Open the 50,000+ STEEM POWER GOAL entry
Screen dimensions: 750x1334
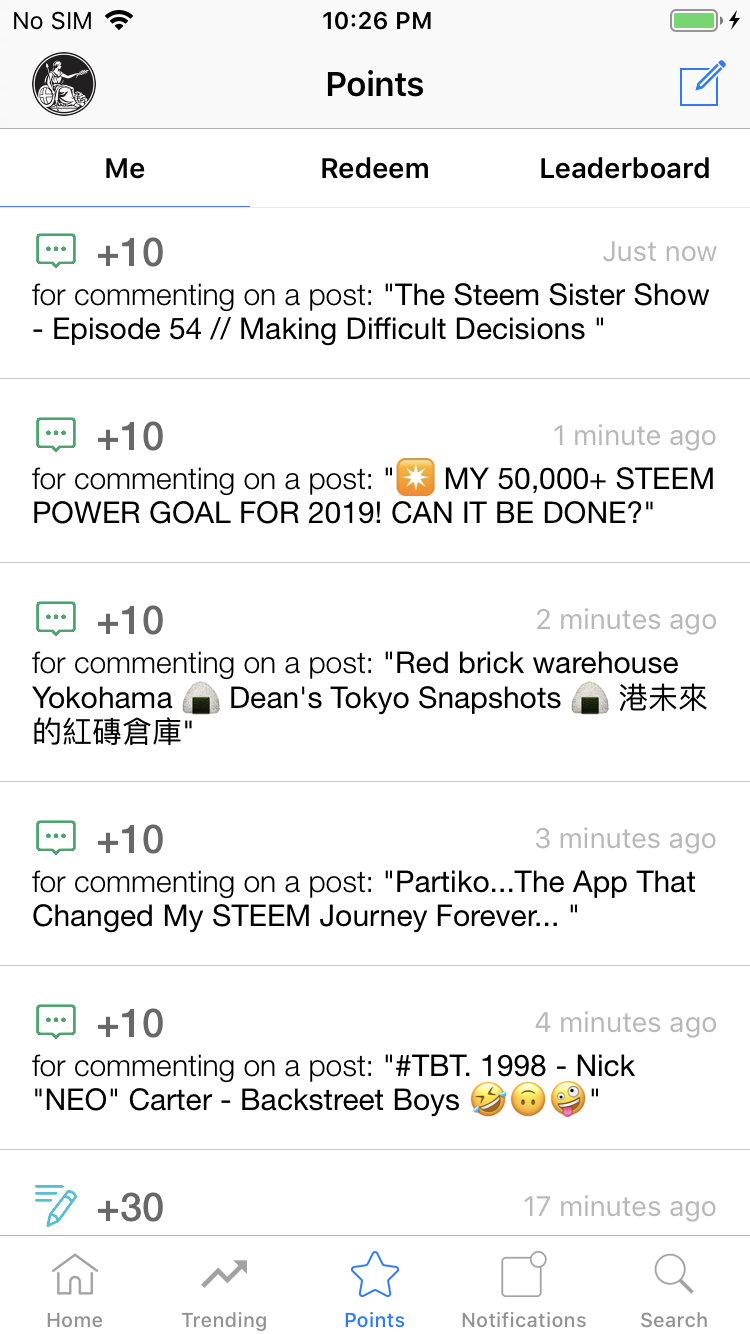tap(375, 471)
